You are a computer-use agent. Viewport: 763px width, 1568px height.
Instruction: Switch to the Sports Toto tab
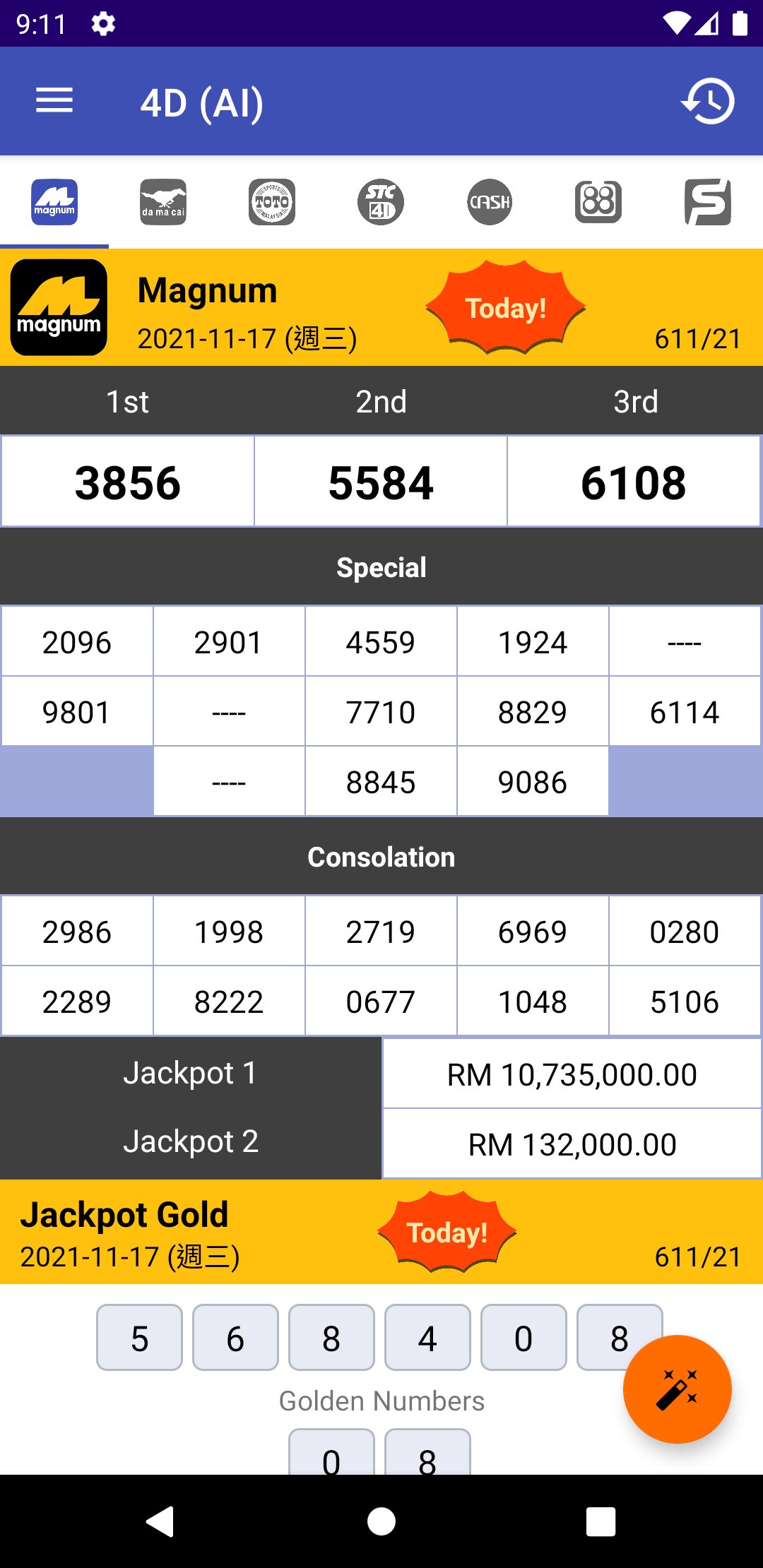coord(272,202)
